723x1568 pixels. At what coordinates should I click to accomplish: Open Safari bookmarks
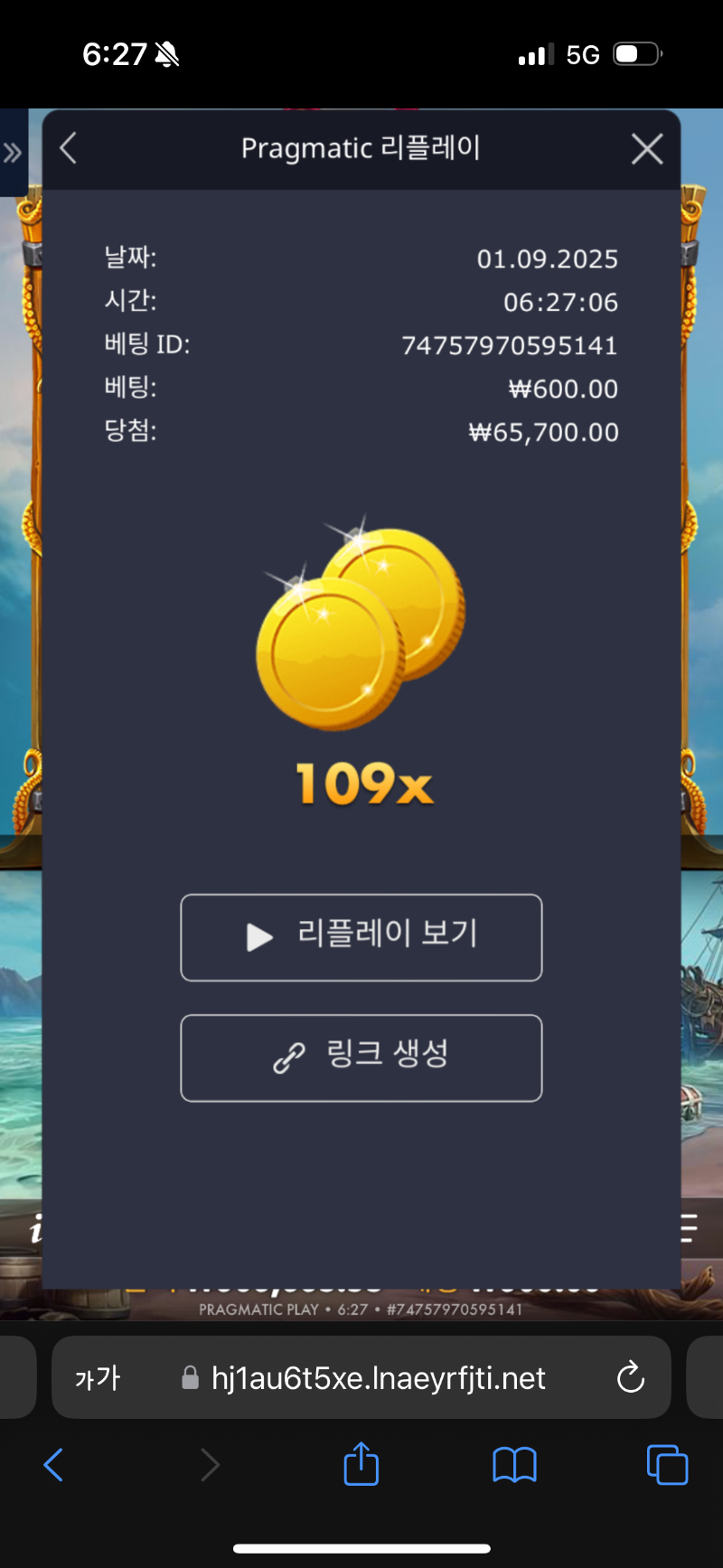[x=514, y=1465]
